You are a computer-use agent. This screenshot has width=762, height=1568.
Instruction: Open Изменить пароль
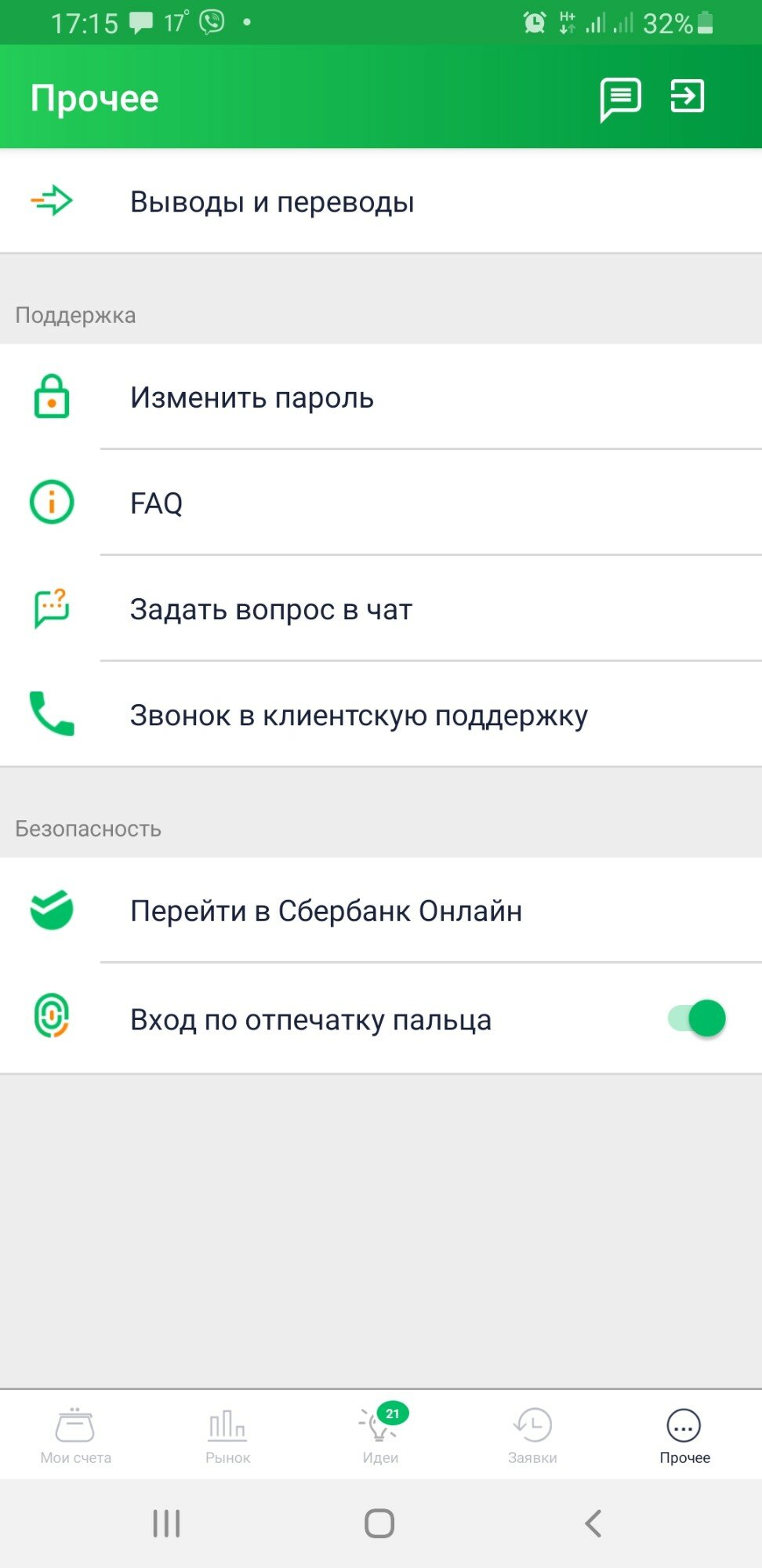click(x=381, y=397)
